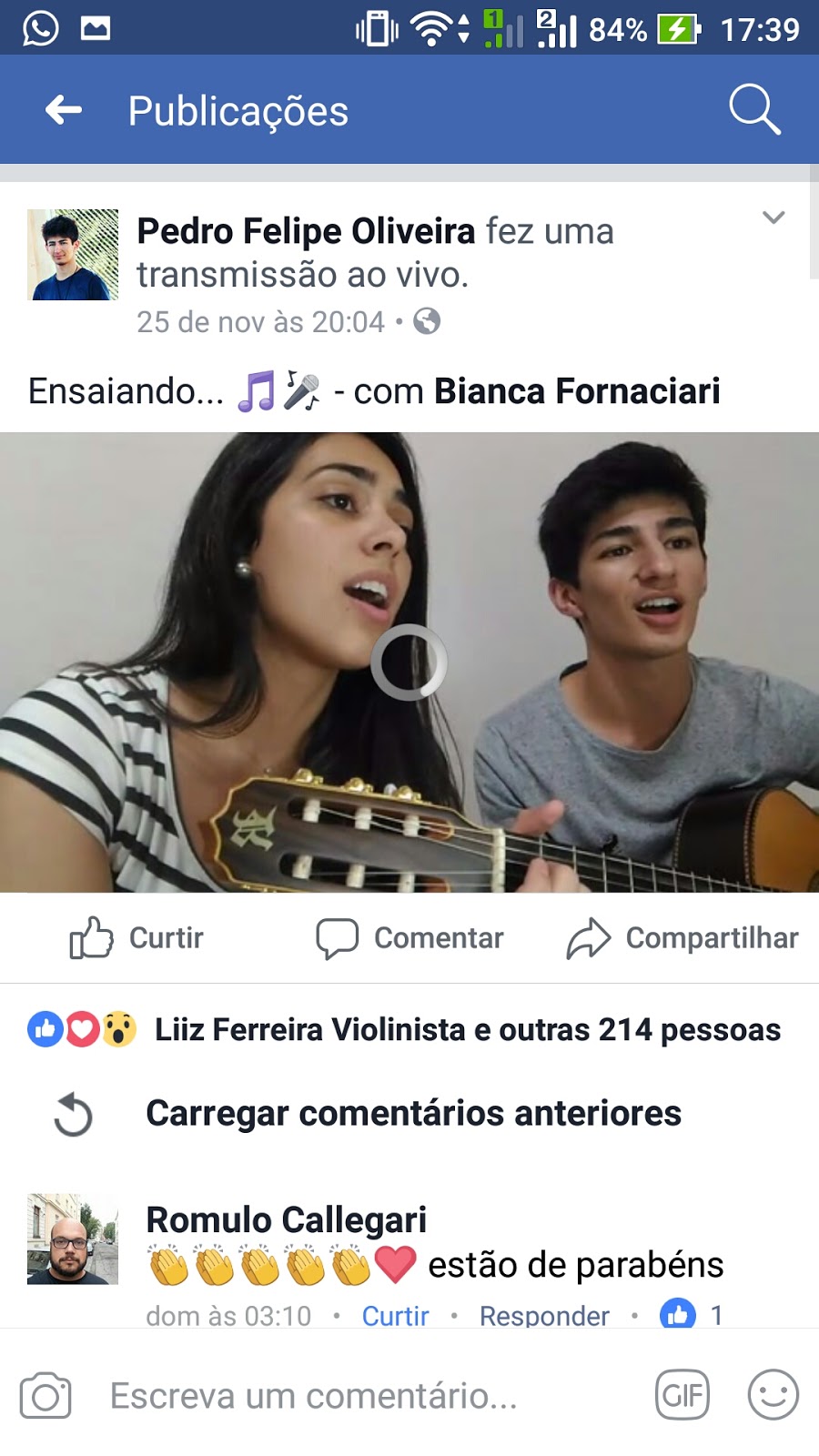Viewport: 819px width, 1456px height.
Task: Like the post with Curtir
Action: coord(136,938)
